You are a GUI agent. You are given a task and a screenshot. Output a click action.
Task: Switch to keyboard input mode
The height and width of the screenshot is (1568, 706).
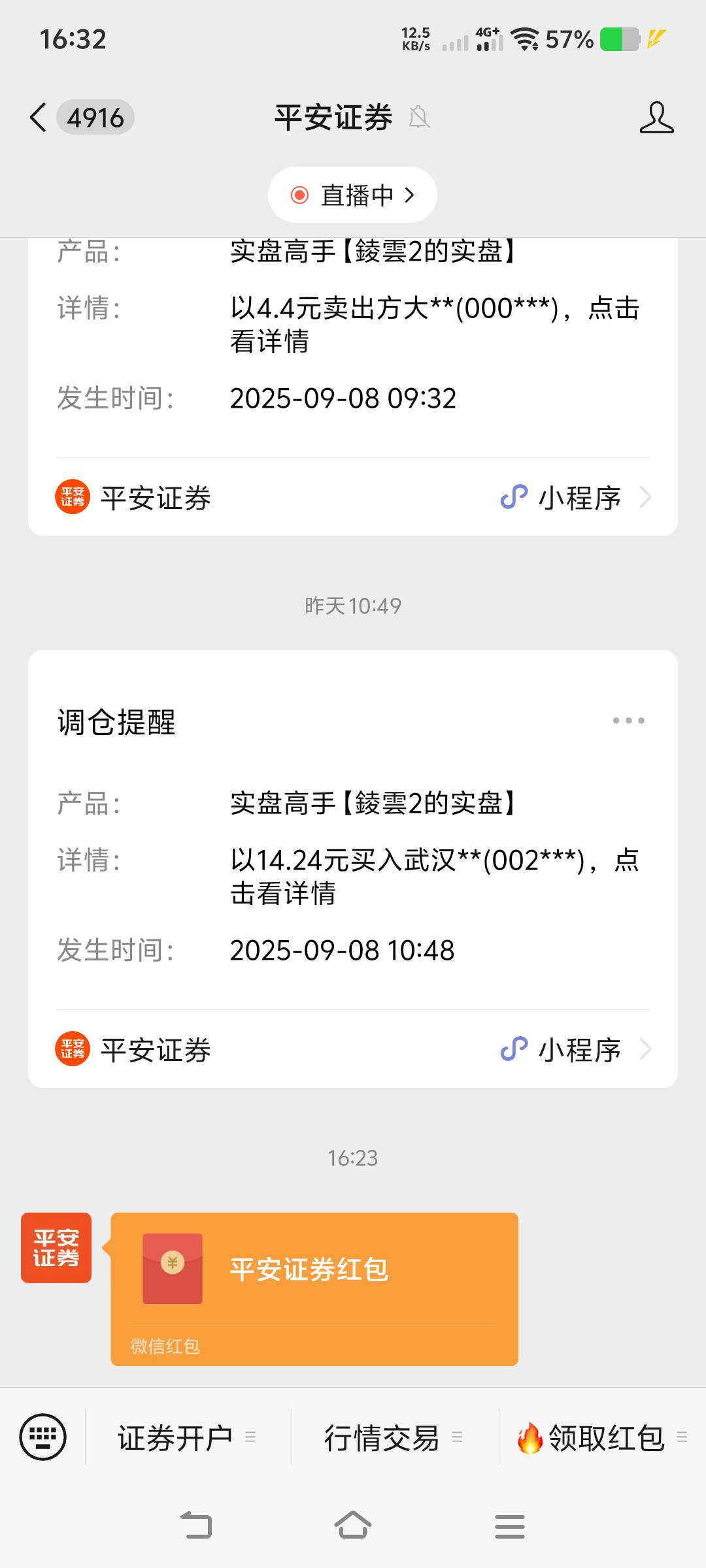(43, 1437)
